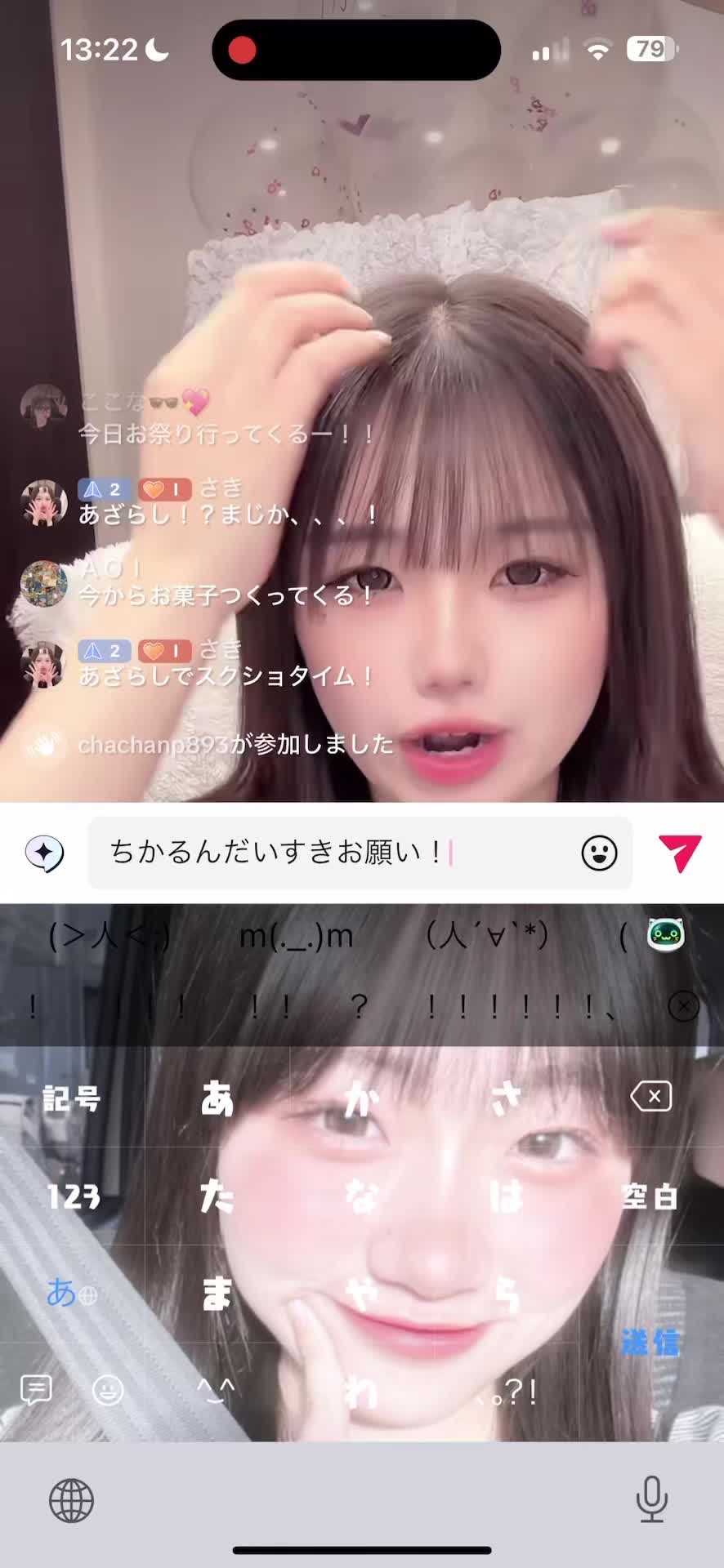This screenshot has height=1568, width=724.
Task: Open the emoji picker in comment field
Action: click(x=599, y=853)
